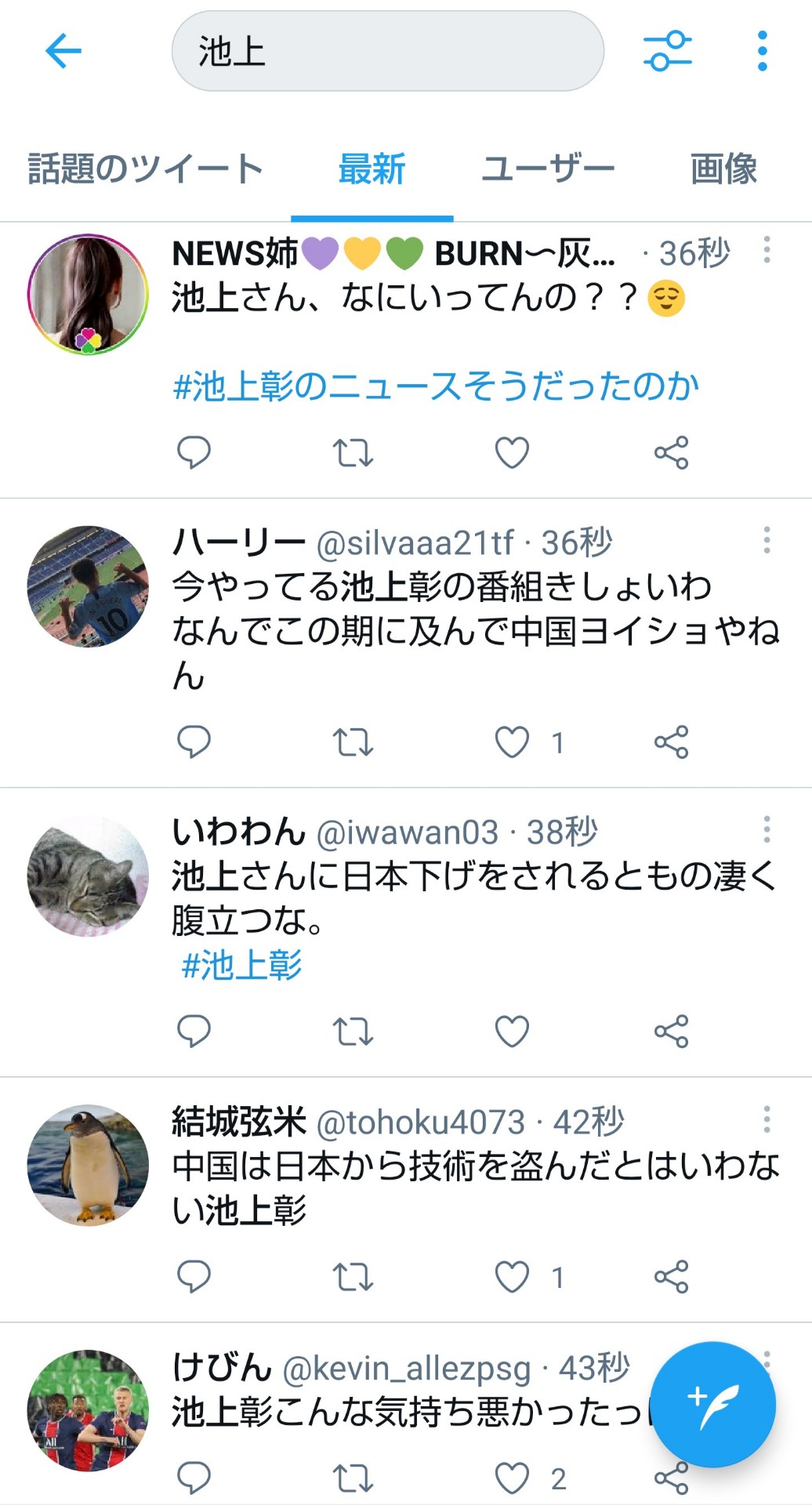Open hashtag #池上彰のニュースそうだったのか
The image size is (812, 1505).
[436, 386]
